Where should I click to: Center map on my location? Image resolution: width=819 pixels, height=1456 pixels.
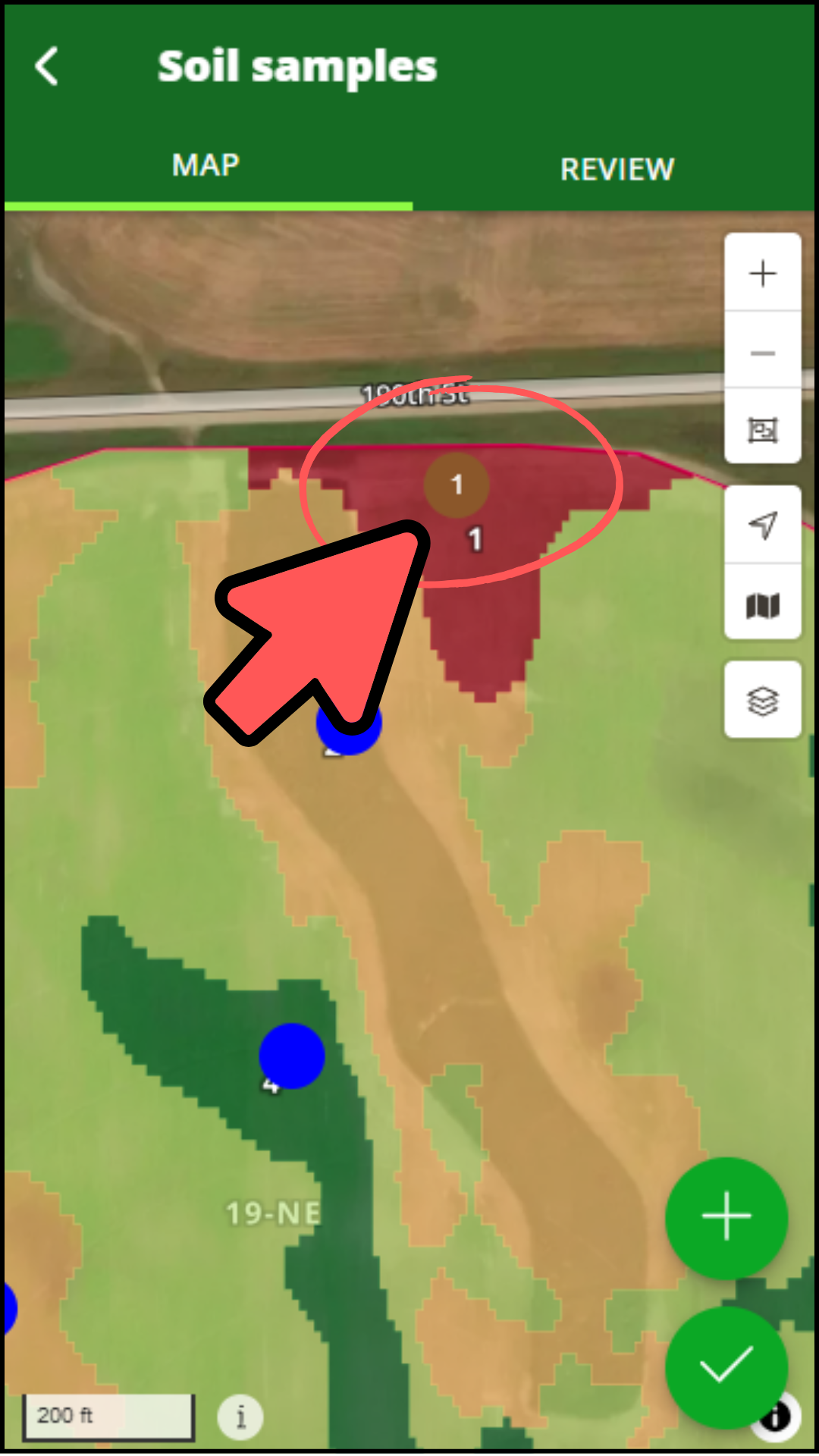762,525
